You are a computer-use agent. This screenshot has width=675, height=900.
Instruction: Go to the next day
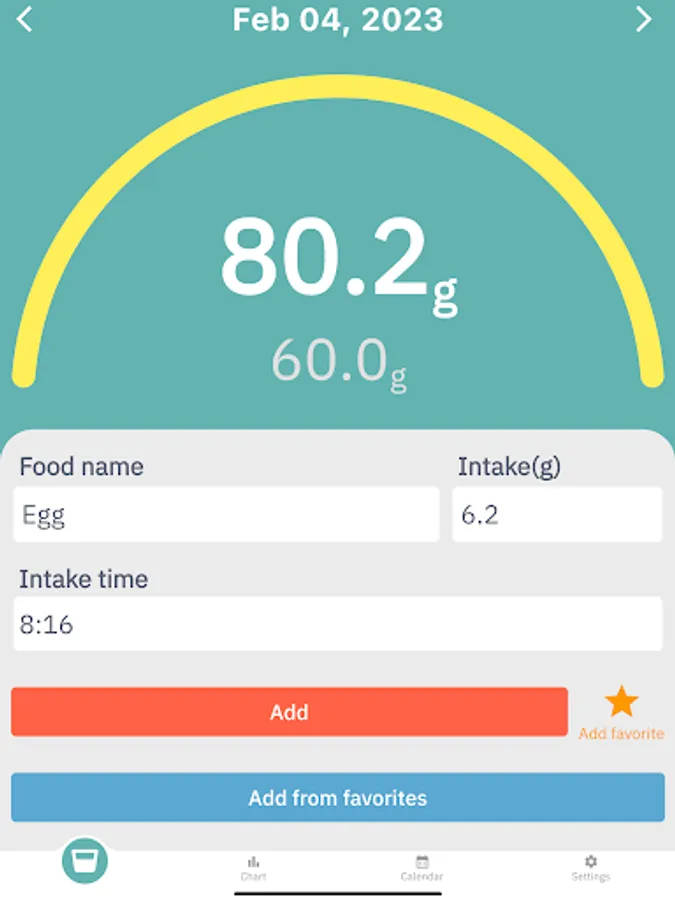644,19
